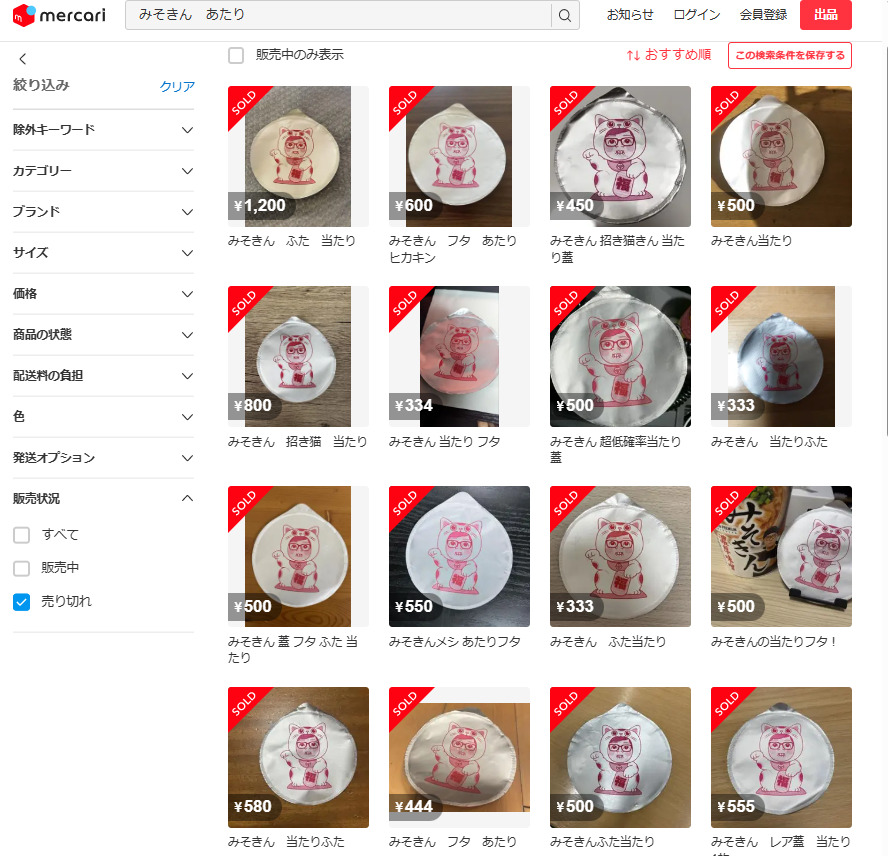The image size is (888, 856).
Task: Select the すべて checkbox
Action: [22, 535]
